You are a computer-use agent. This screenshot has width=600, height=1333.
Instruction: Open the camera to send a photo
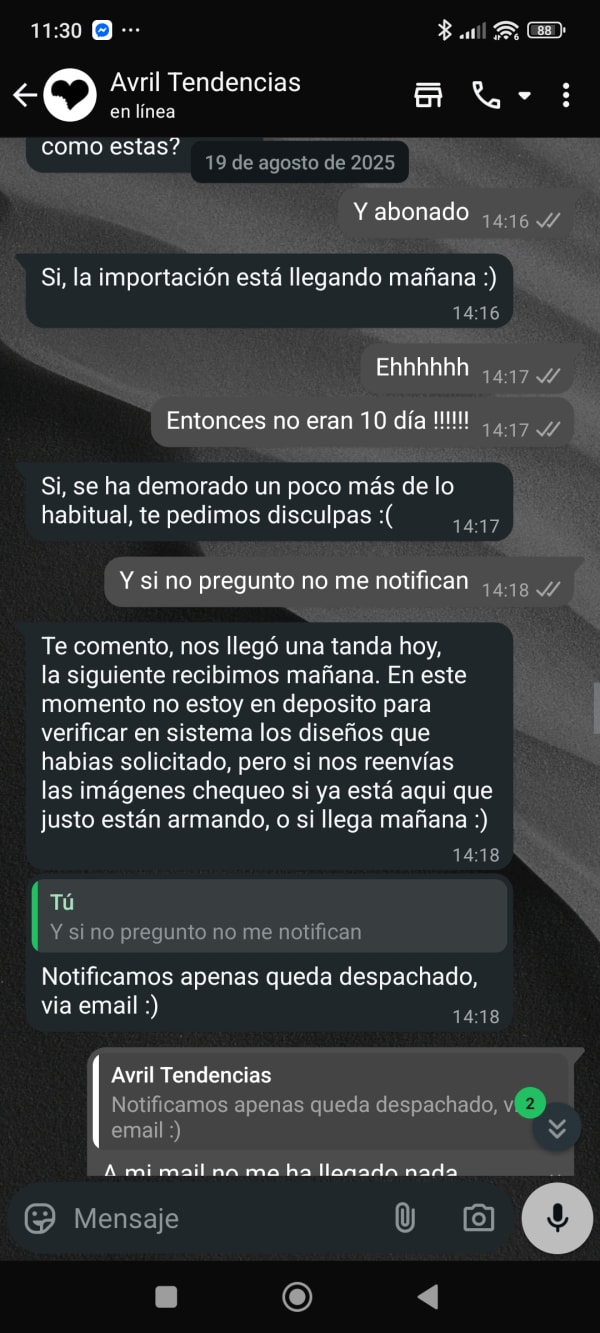(478, 1218)
